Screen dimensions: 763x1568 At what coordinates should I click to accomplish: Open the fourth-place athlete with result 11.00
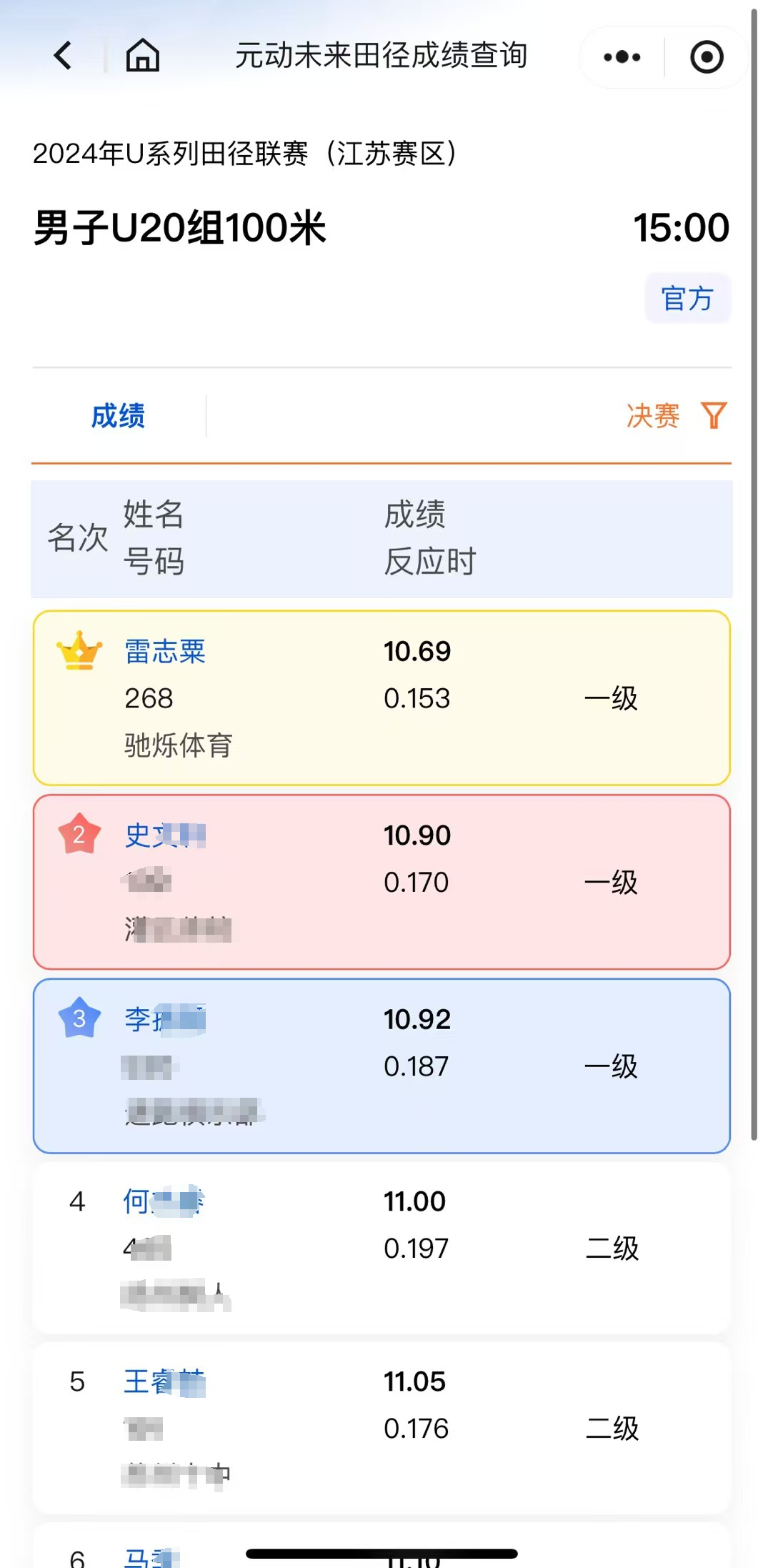click(x=381, y=1248)
